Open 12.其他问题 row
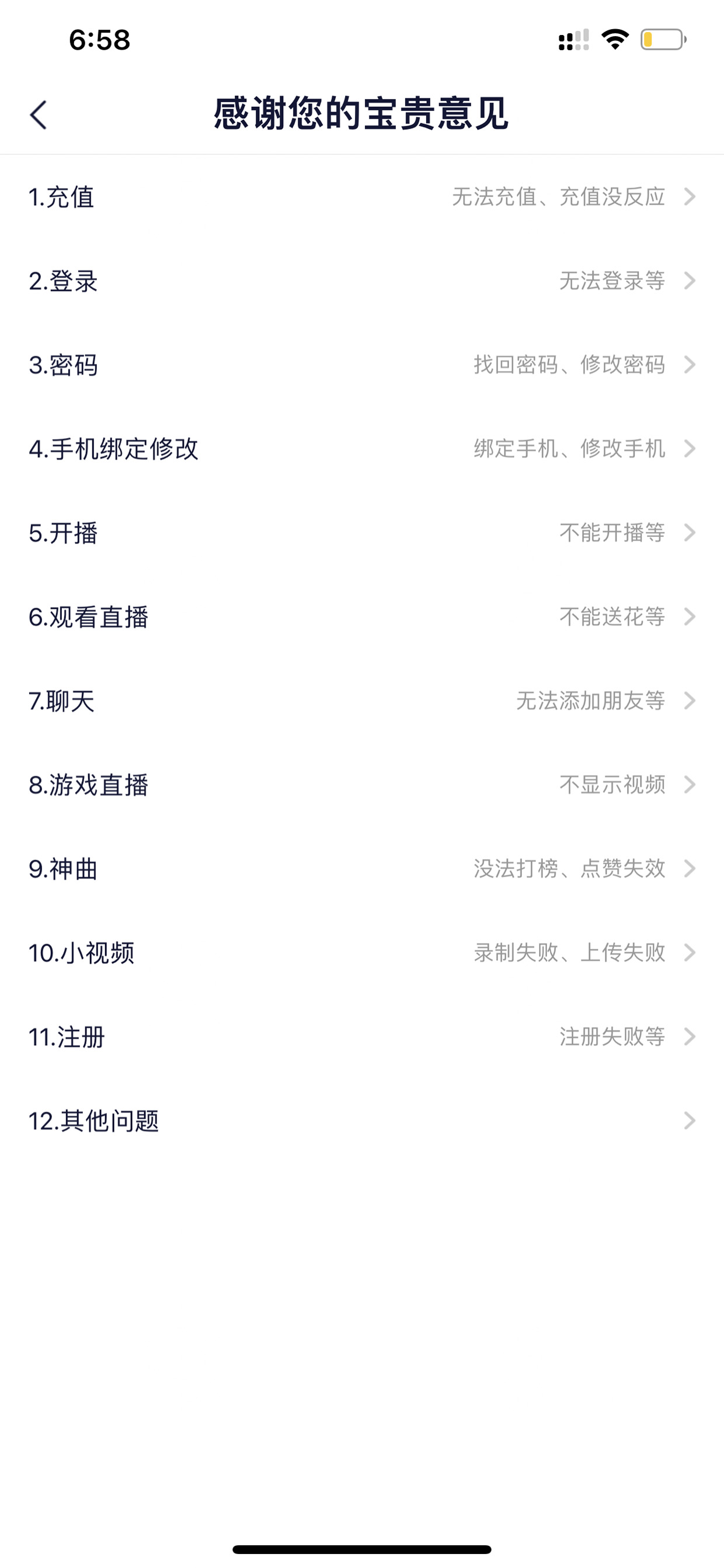 pos(362,1121)
